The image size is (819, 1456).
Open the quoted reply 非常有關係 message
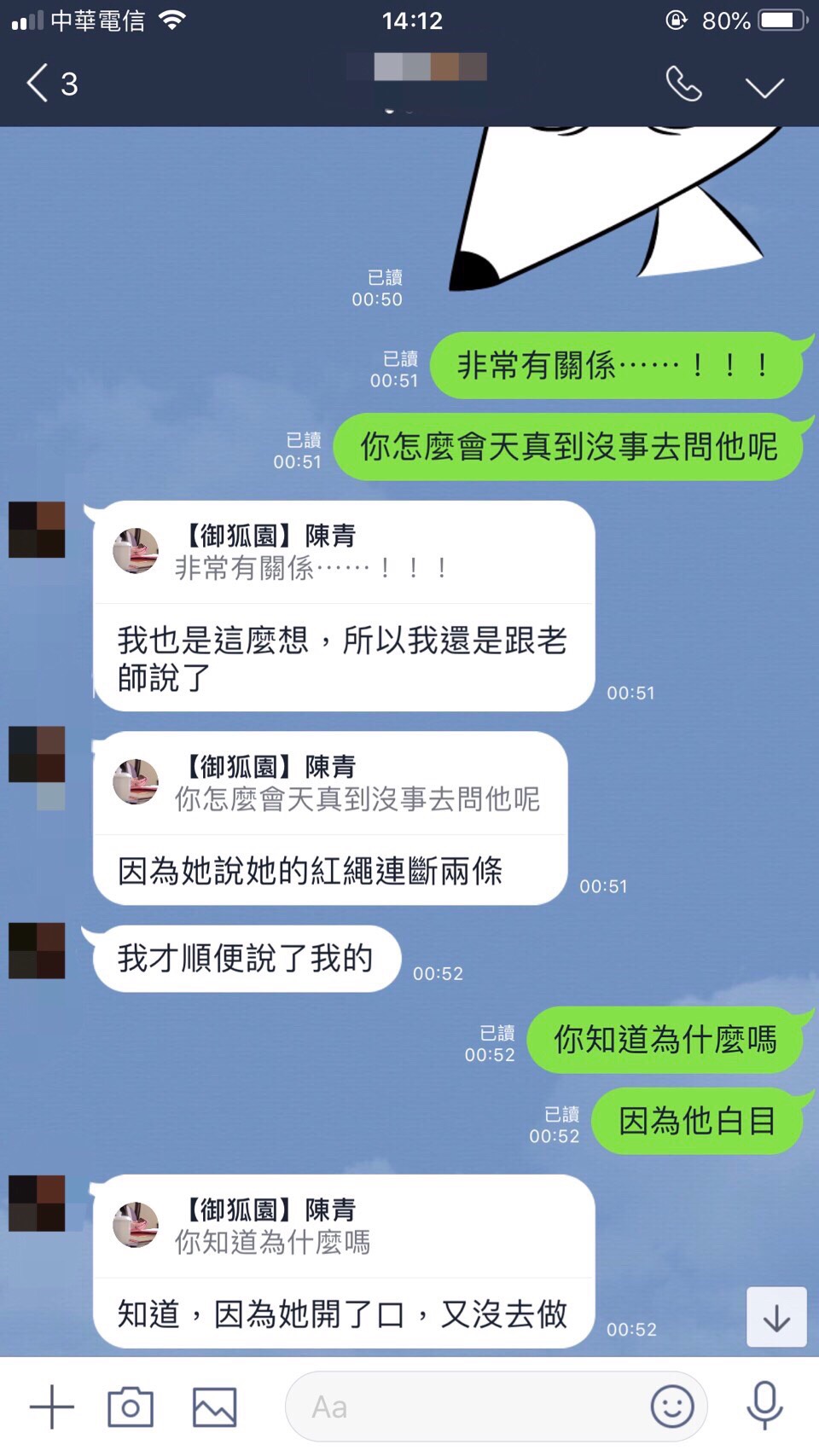[341, 553]
